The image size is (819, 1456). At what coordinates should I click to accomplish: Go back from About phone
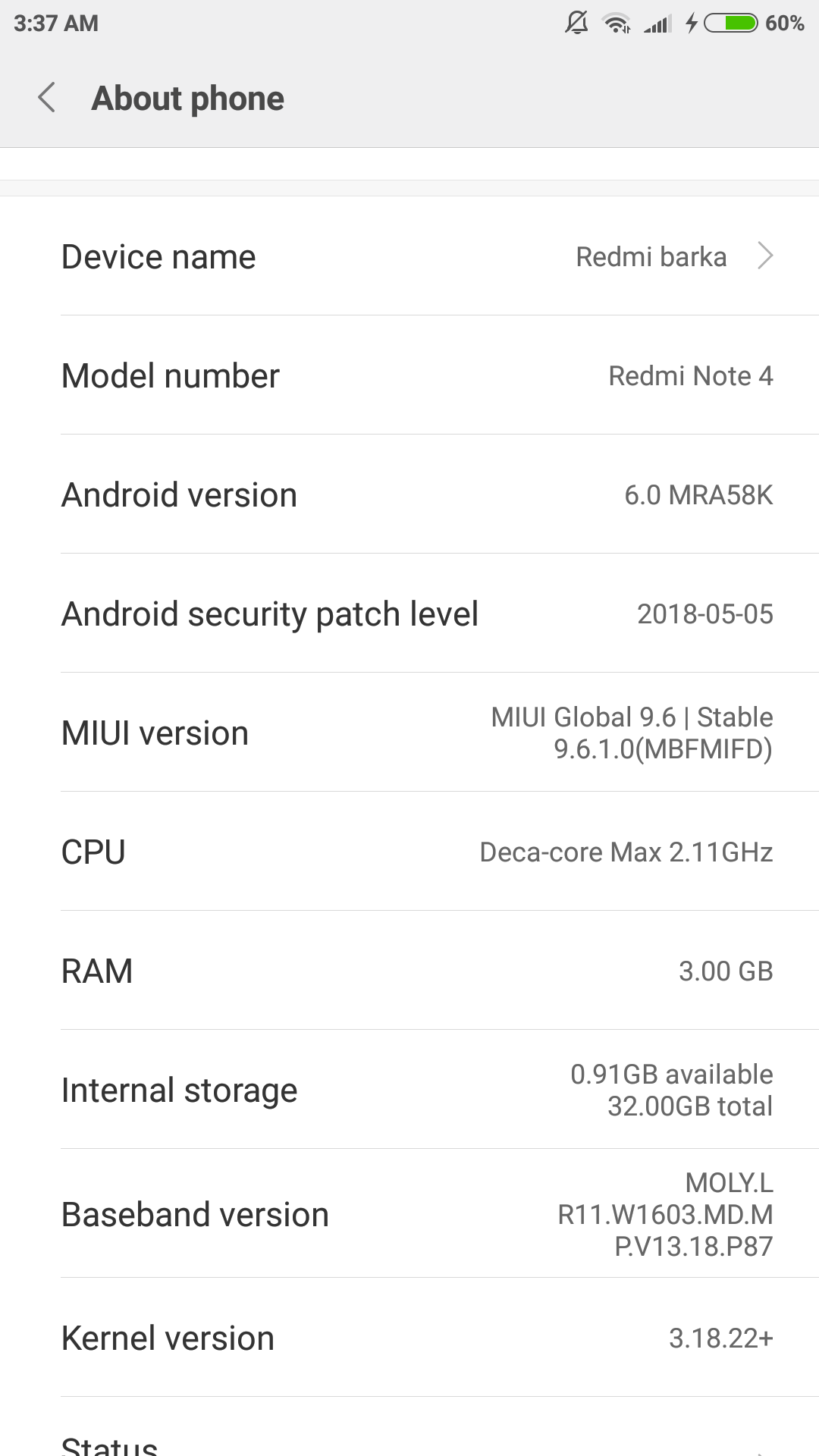(x=47, y=98)
